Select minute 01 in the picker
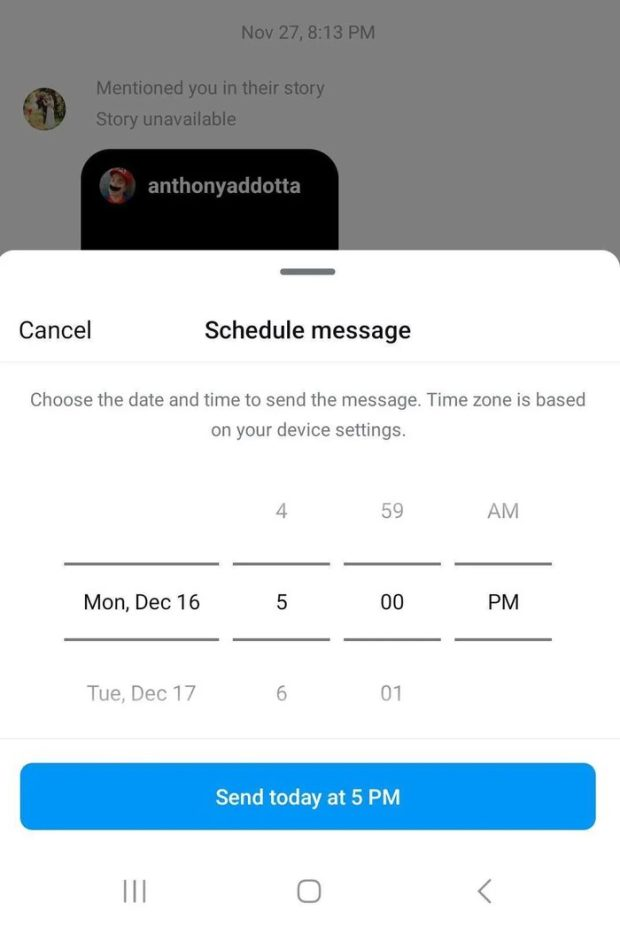The height and width of the screenshot is (927, 620). (392, 693)
